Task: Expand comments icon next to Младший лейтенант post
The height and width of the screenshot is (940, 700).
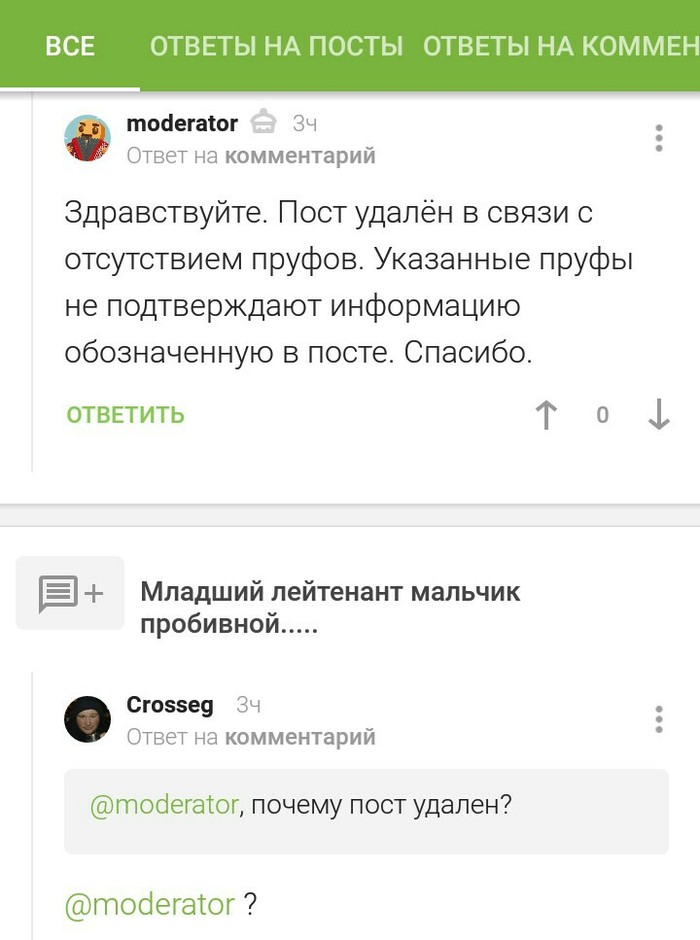Action: (70, 593)
